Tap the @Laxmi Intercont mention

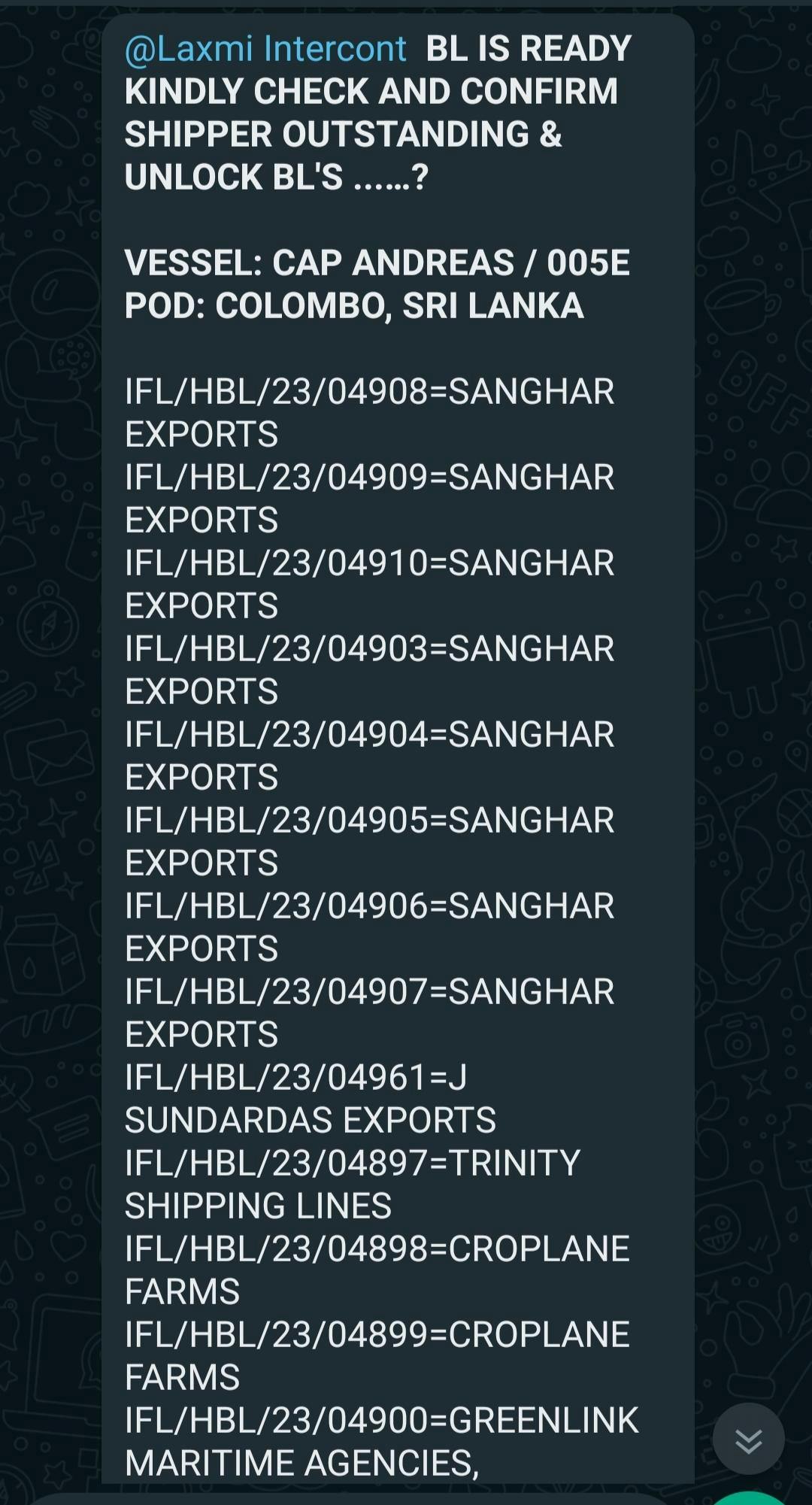265,49
